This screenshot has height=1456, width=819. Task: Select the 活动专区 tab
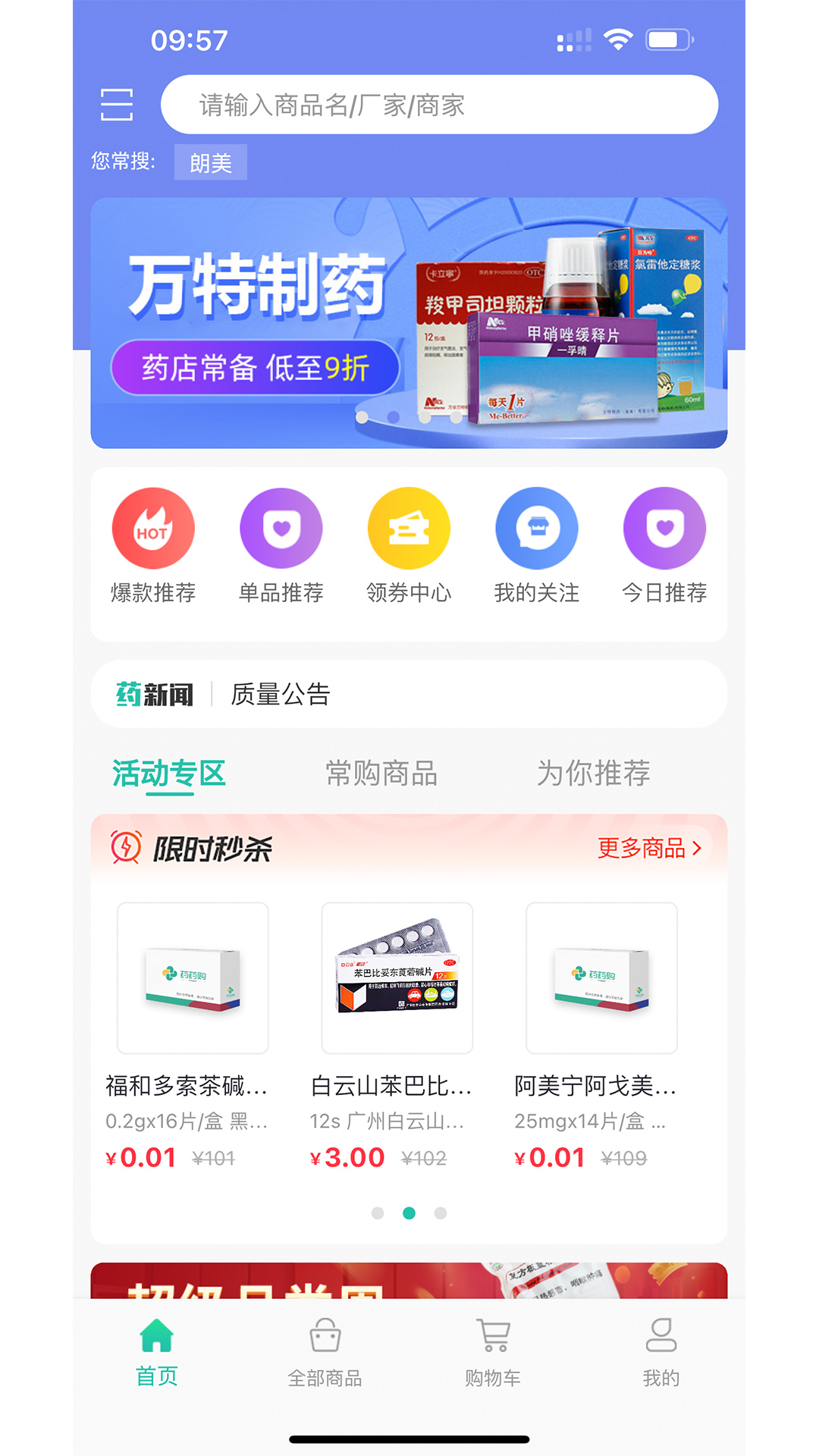tap(169, 773)
